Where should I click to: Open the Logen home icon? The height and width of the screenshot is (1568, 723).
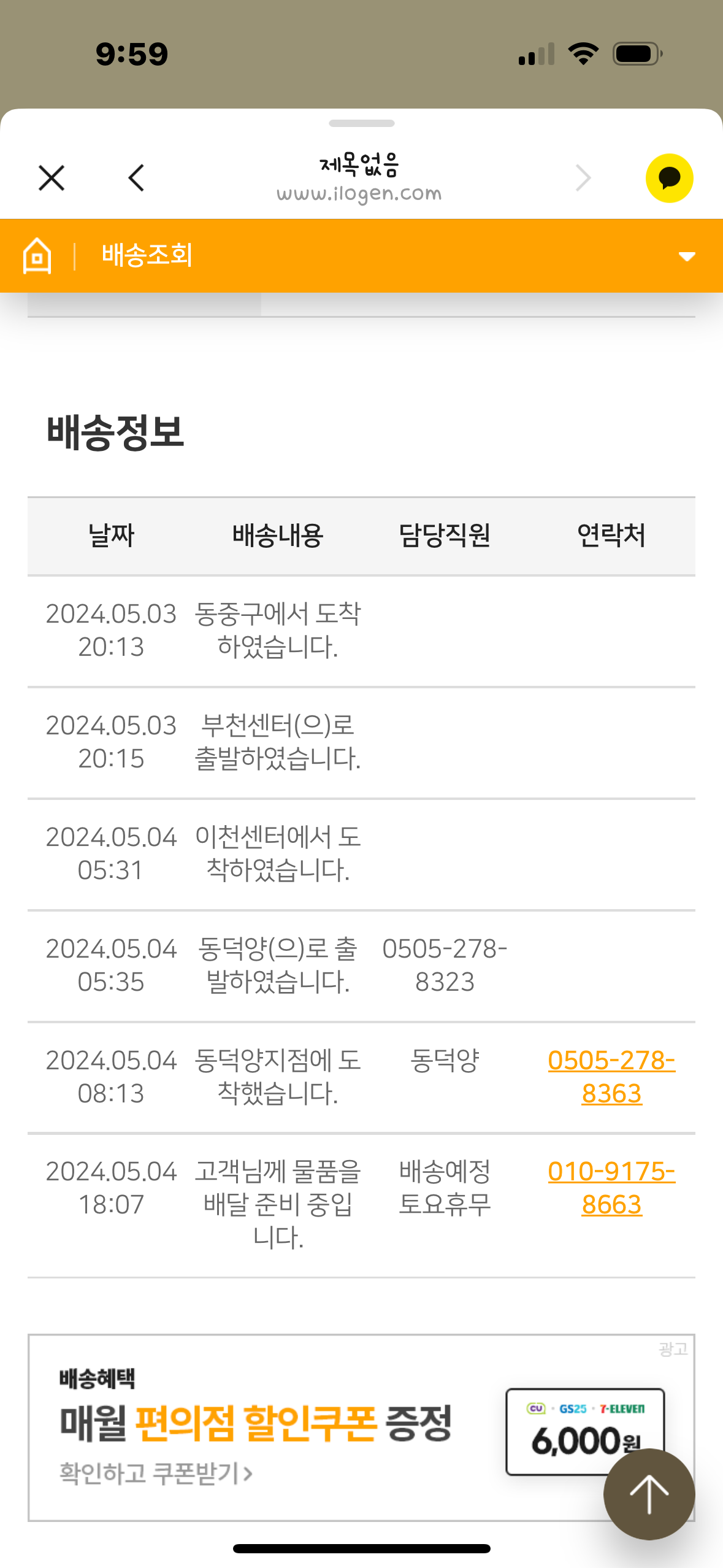click(x=37, y=255)
